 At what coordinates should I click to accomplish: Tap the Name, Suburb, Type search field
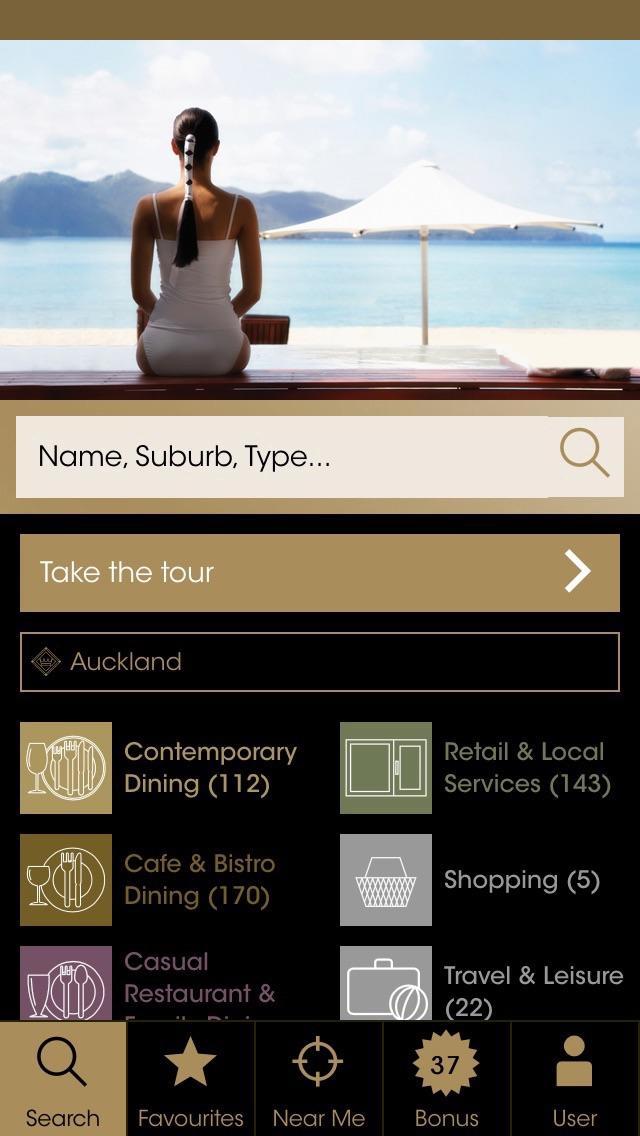coord(280,457)
